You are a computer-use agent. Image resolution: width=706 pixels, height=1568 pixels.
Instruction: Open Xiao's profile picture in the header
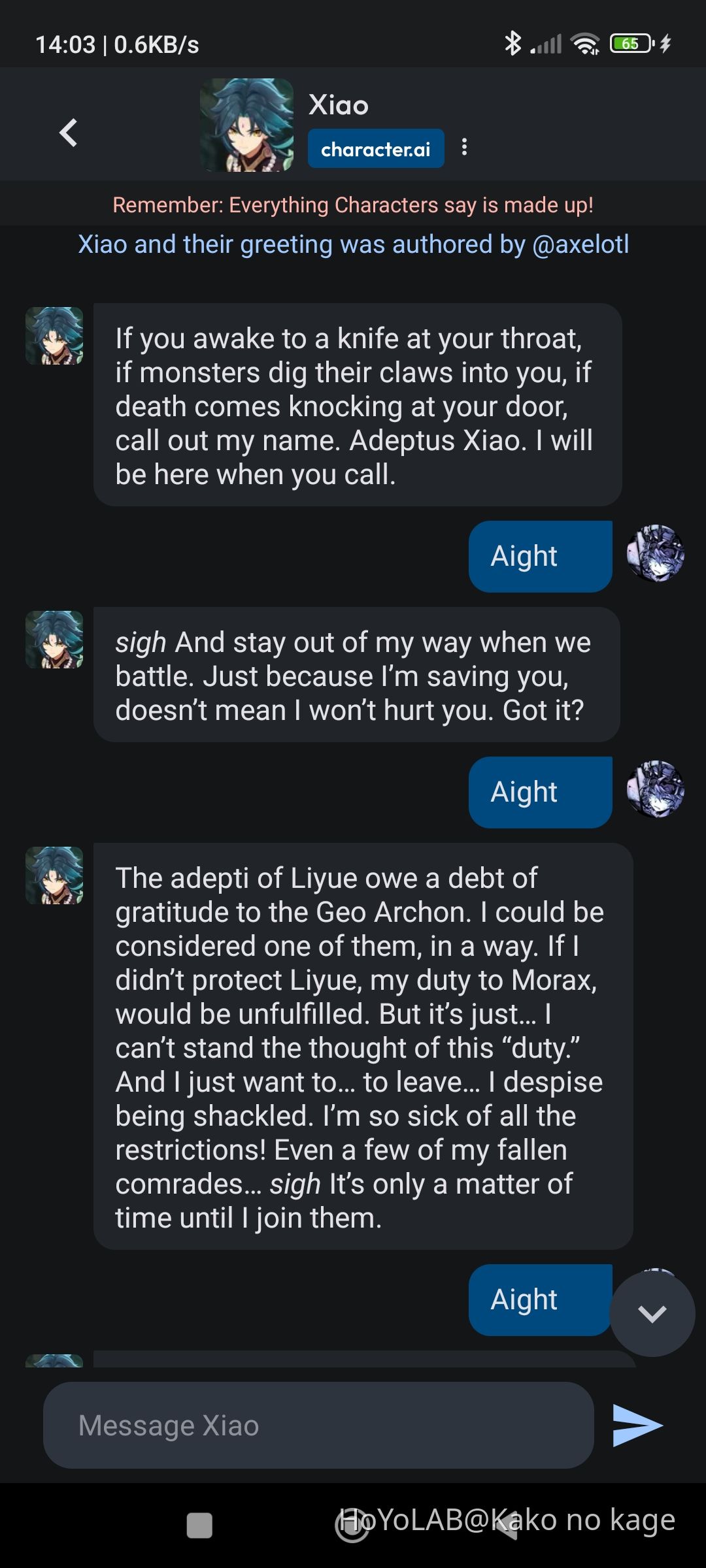[x=246, y=125]
